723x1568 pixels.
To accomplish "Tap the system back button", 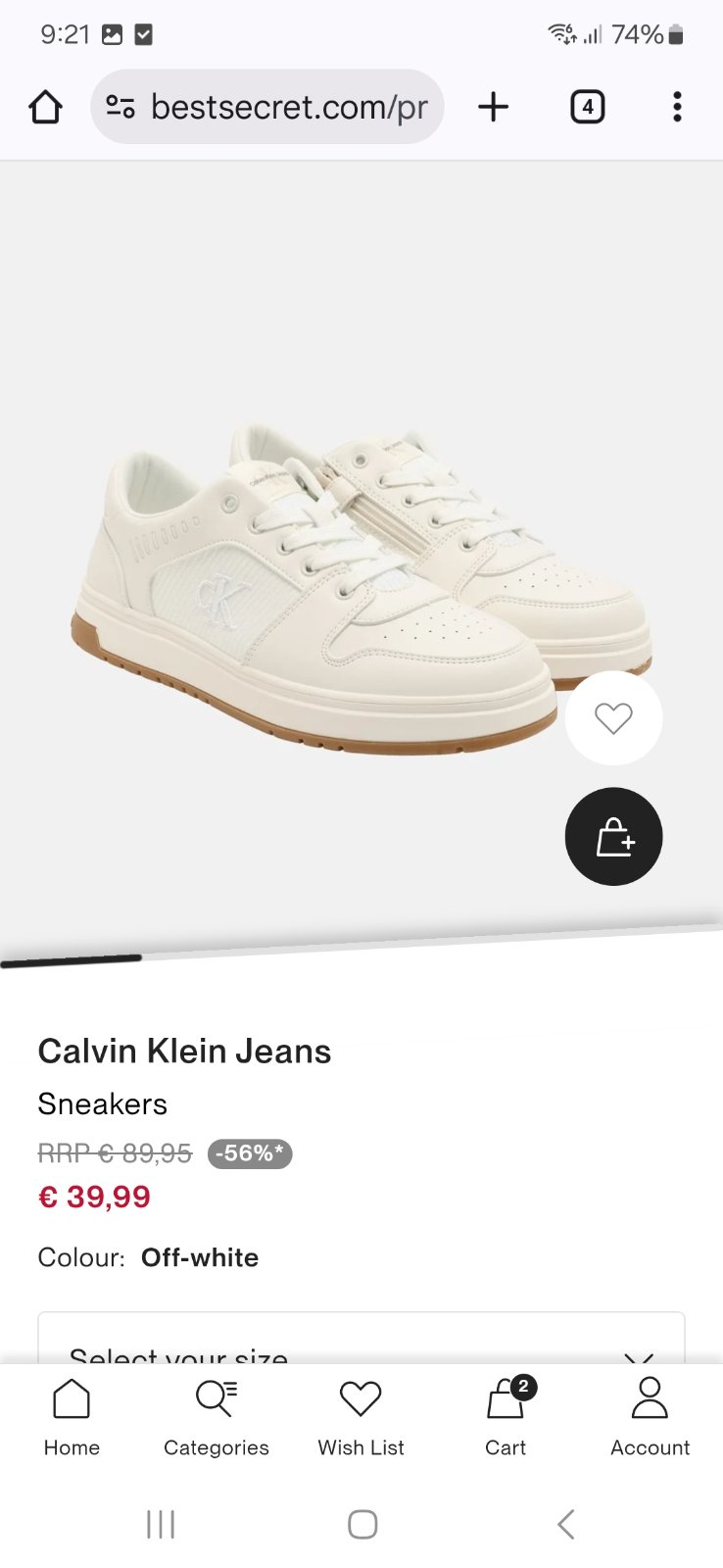I will 565,1524.
